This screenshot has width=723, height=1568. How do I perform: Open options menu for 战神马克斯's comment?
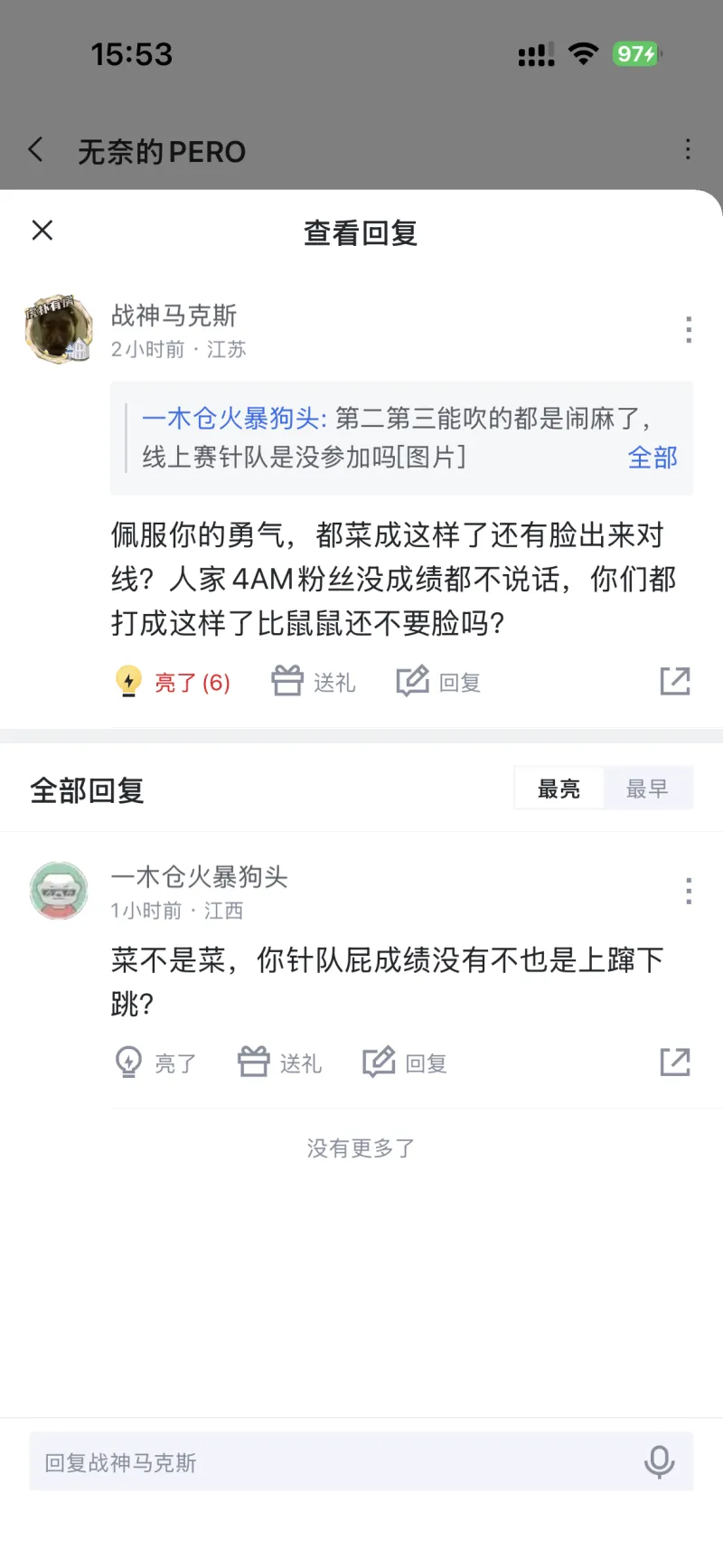[689, 329]
